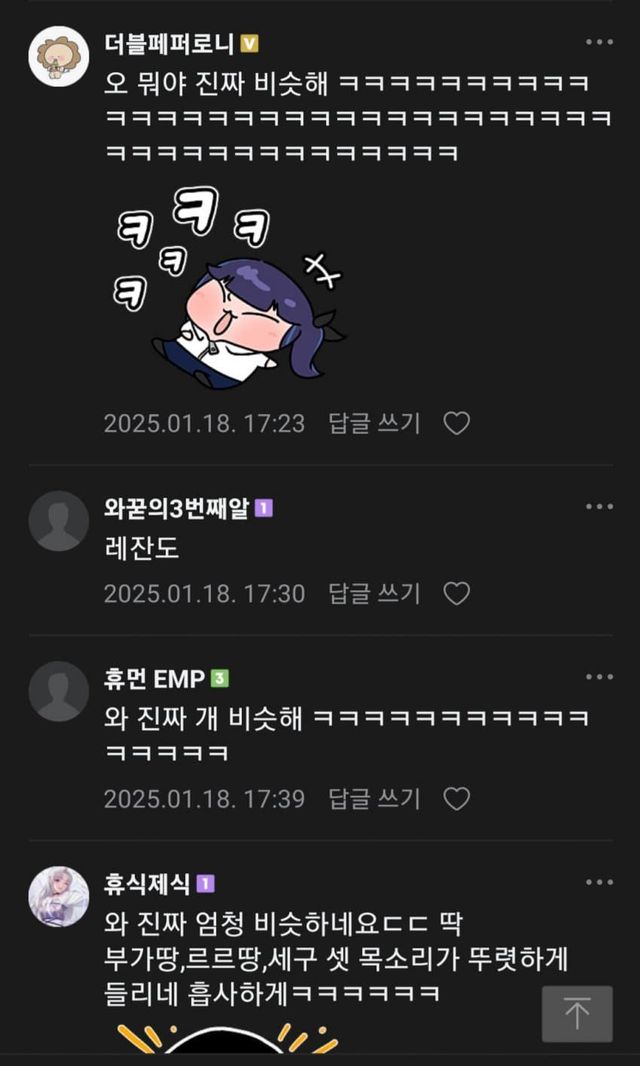
Task: Open overflow menu on 휴먼 EMP's comment
Action: click(599, 677)
